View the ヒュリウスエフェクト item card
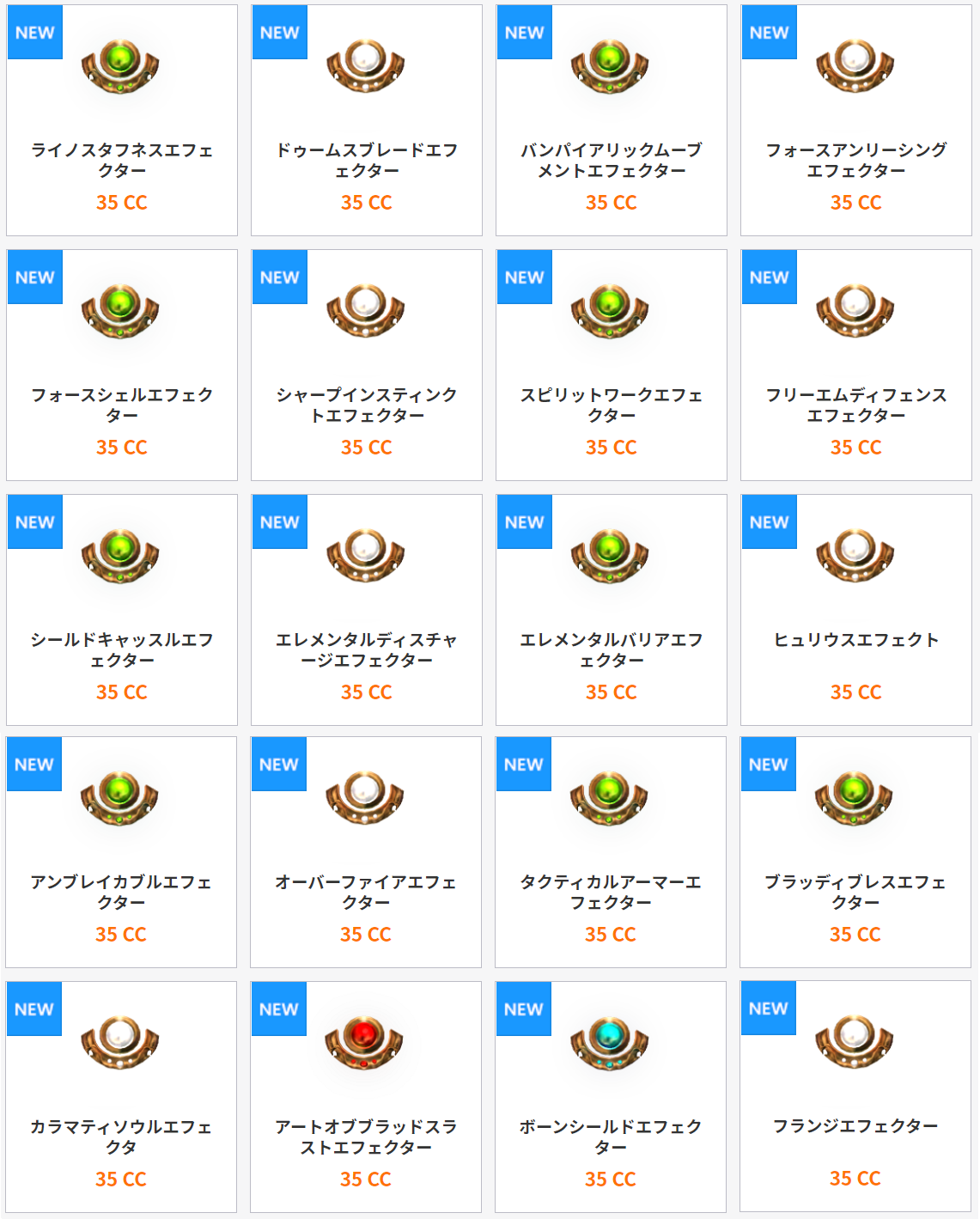This screenshot has height=1219, width=980. click(x=855, y=610)
